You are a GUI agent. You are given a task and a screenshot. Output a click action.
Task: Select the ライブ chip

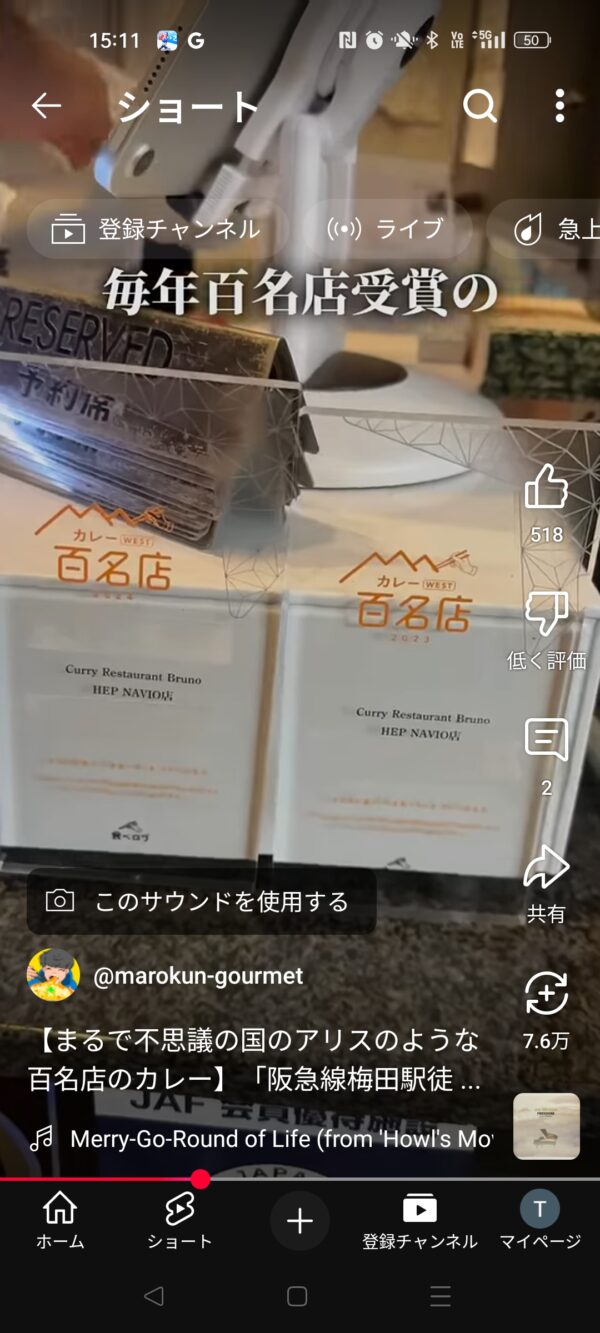tap(386, 229)
